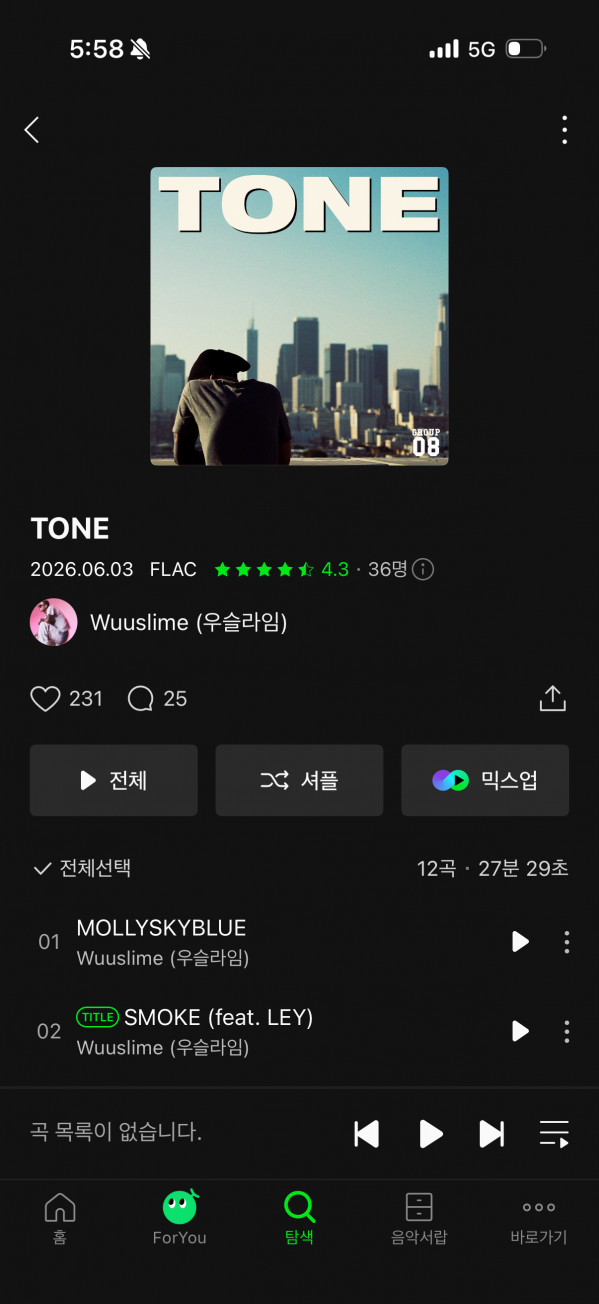Open more options for MOLLYSKYBLUE
The width and height of the screenshot is (599, 1304).
pos(567,942)
